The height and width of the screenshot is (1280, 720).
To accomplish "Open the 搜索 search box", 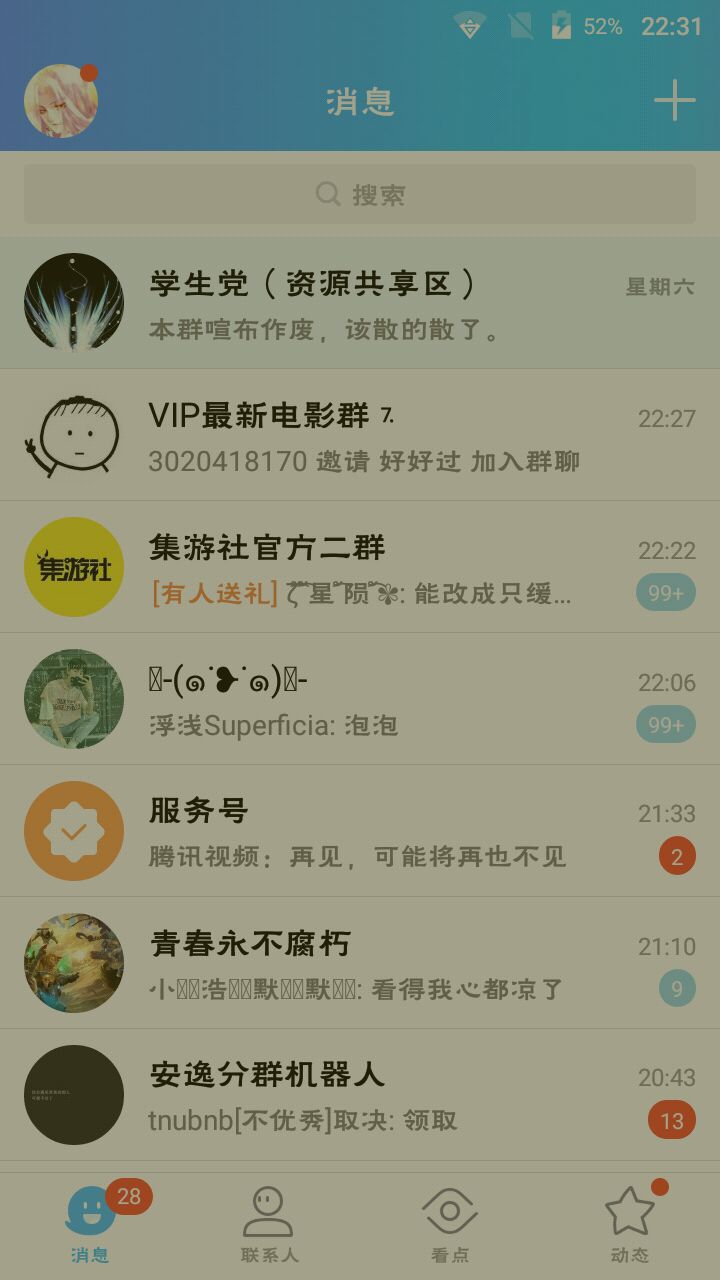I will tap(360, 194).
